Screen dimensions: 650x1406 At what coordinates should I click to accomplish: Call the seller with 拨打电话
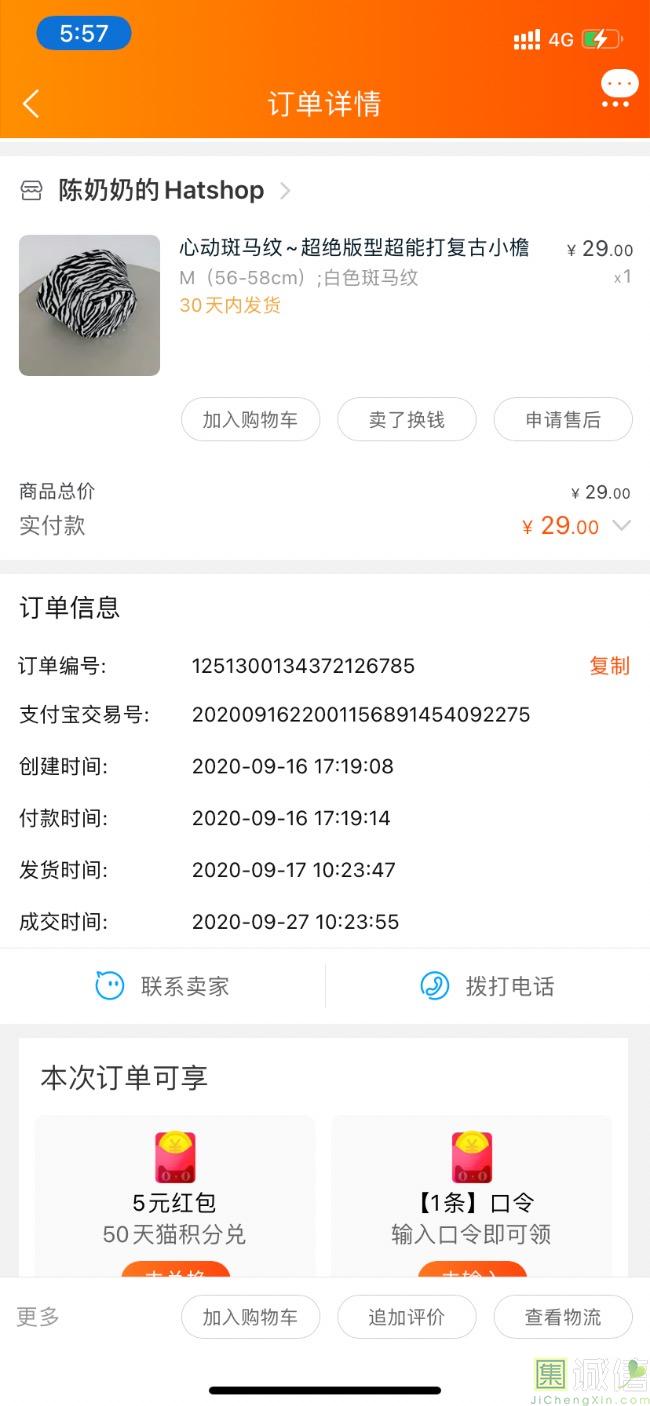(487, 986)
